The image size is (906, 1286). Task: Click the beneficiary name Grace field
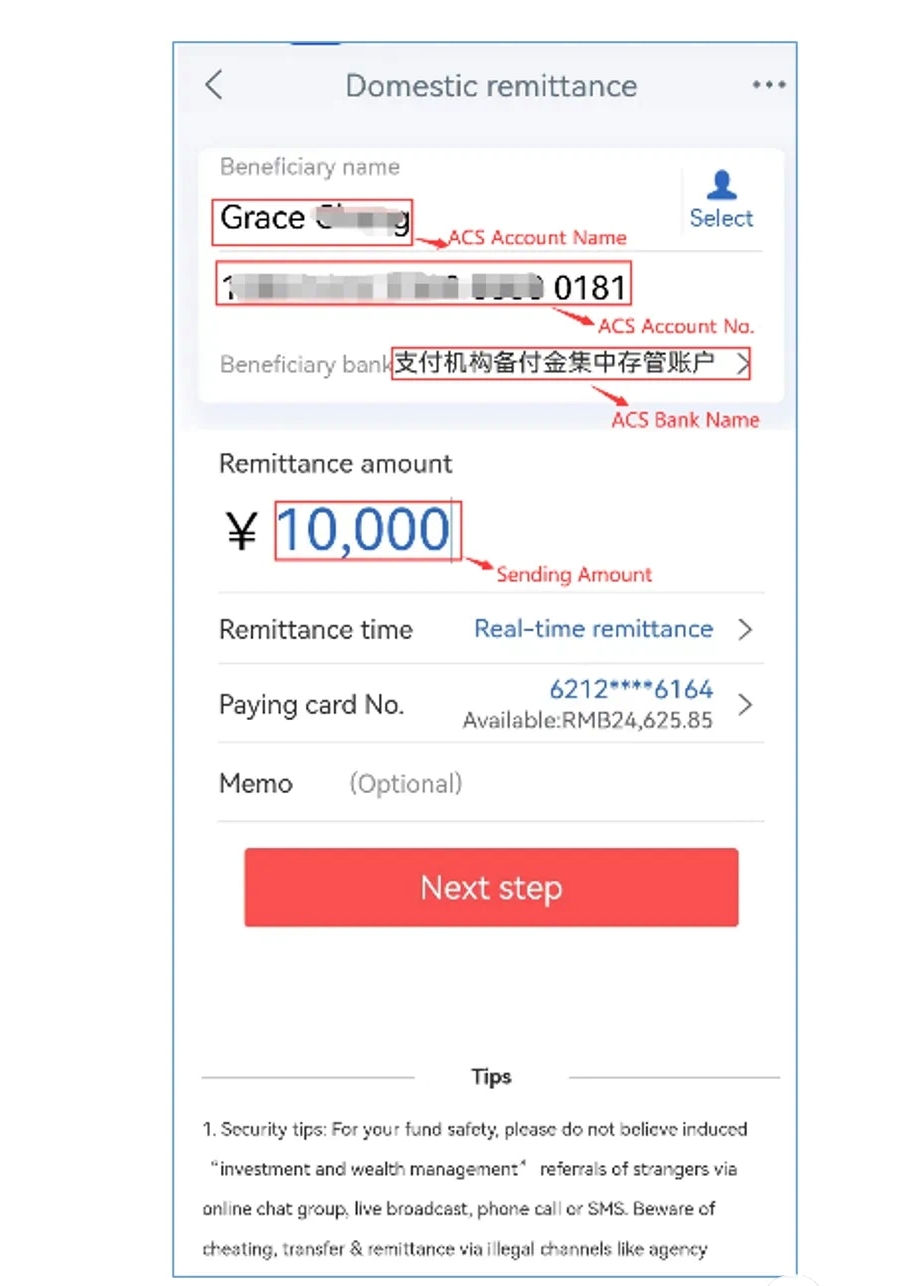pos(312,218)
